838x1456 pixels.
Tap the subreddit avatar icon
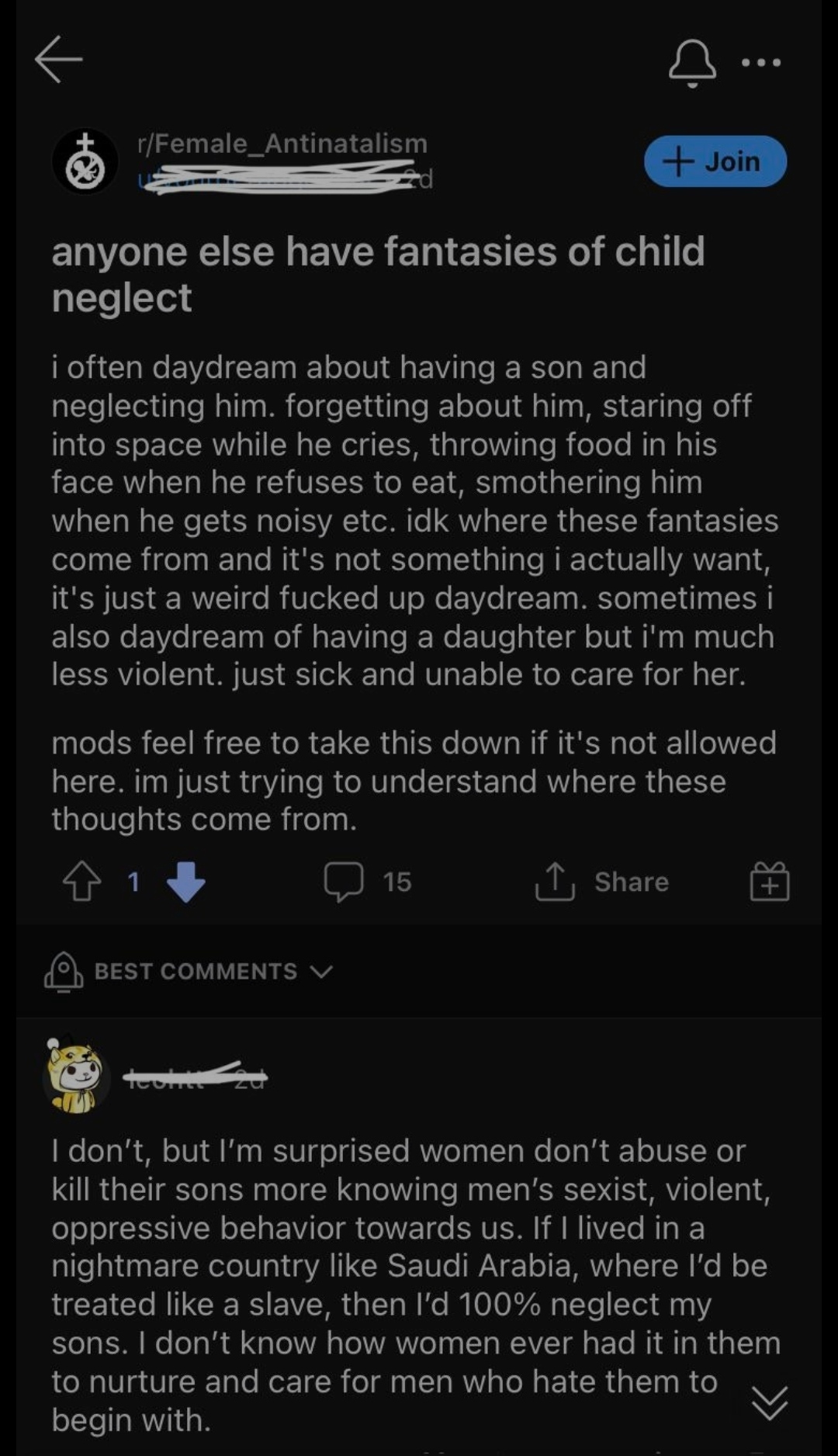(85, 161)
